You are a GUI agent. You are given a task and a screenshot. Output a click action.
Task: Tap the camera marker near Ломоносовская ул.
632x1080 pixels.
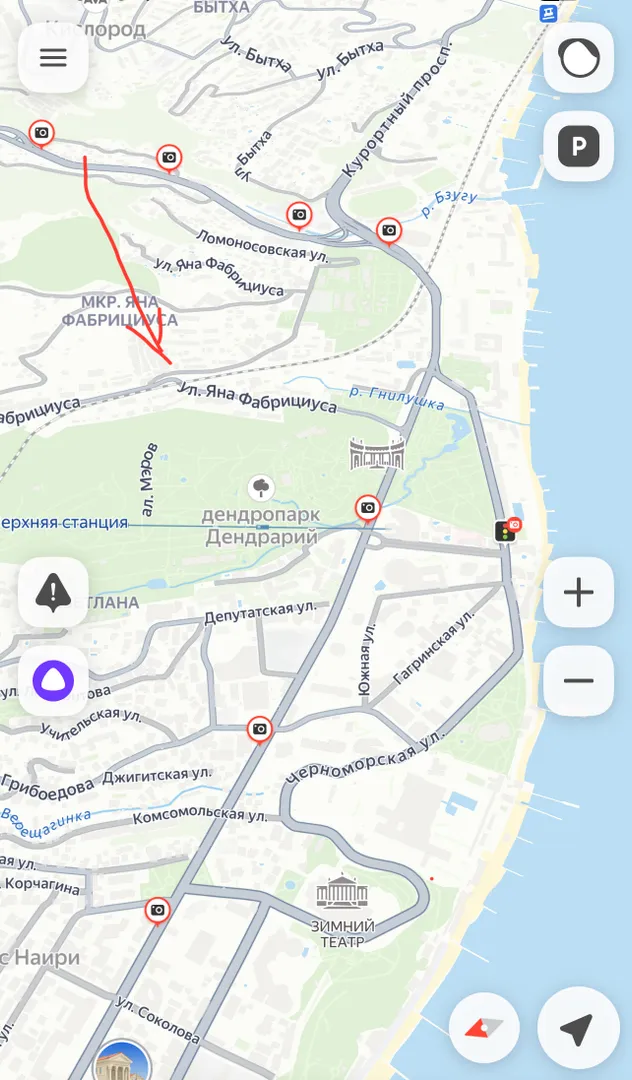(x=298, y=214)
